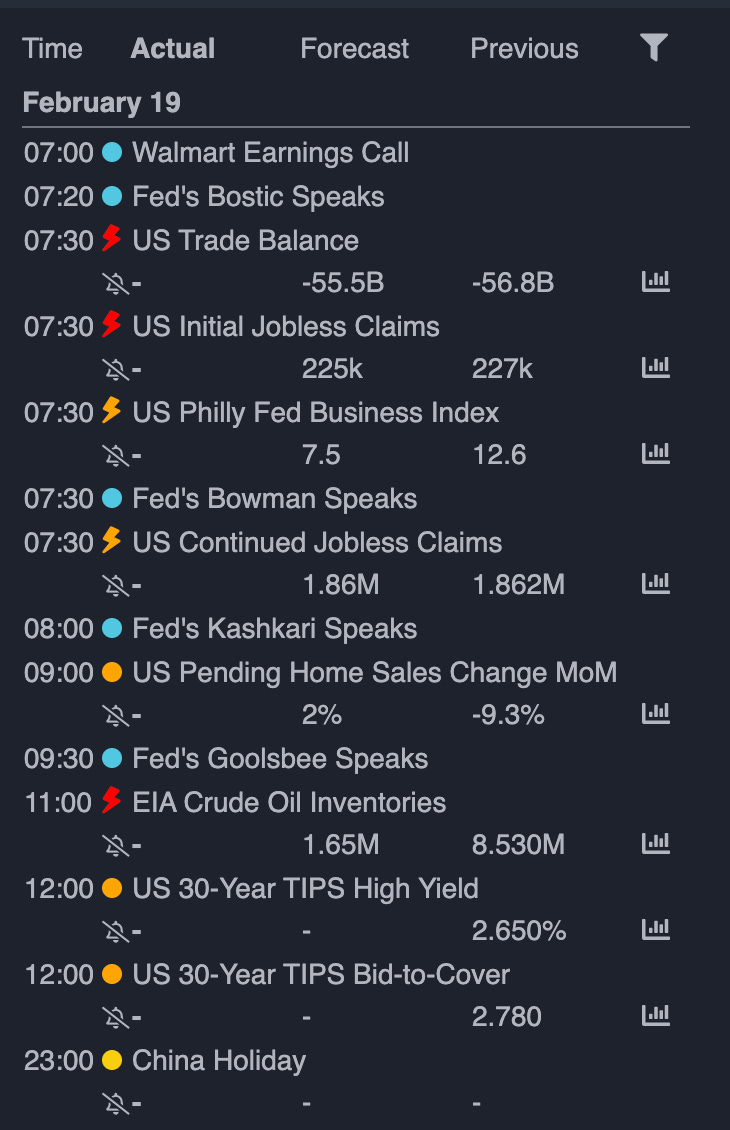
Task: Toggle the alert bell for China Holiday
Action: [116, 1104]
